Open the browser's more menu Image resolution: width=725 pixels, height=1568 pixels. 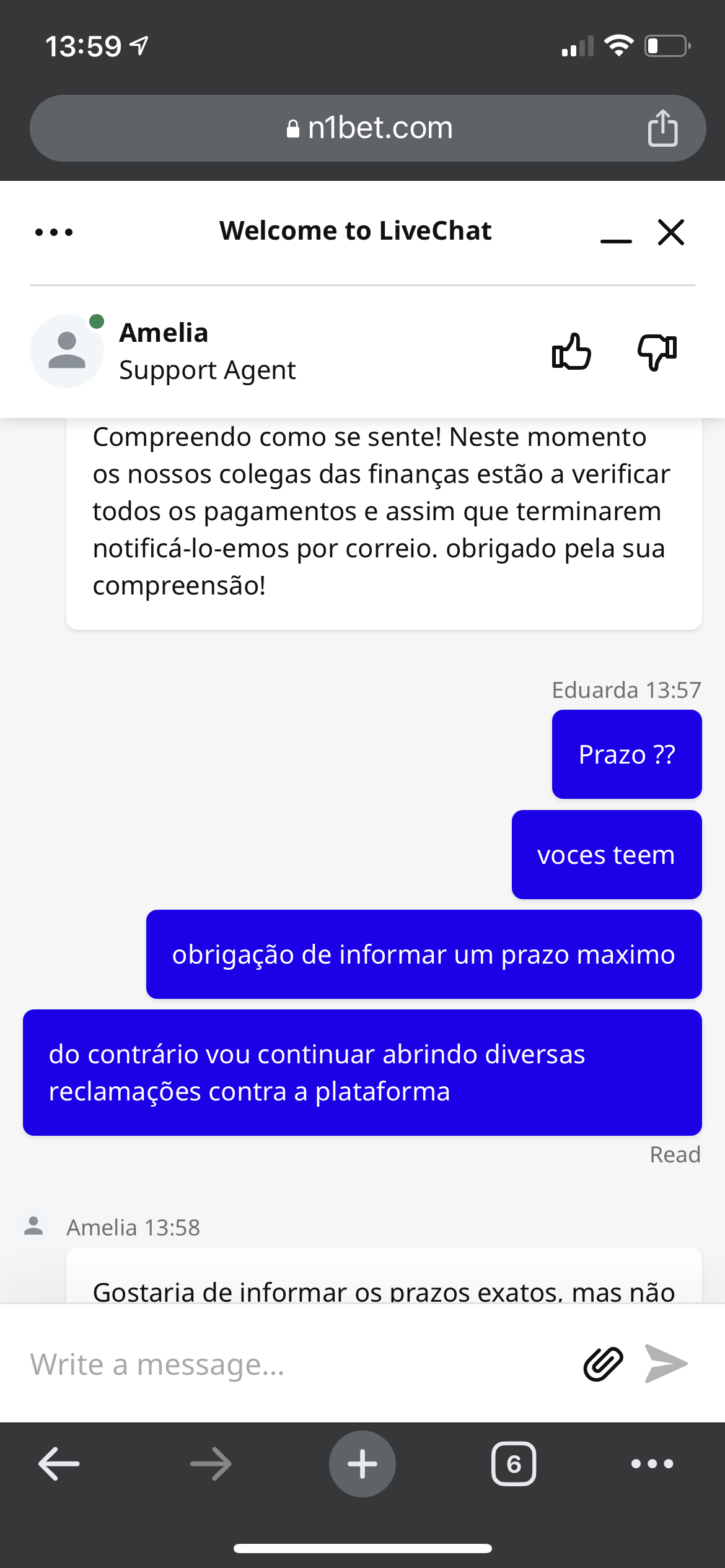pos(652,1464)
